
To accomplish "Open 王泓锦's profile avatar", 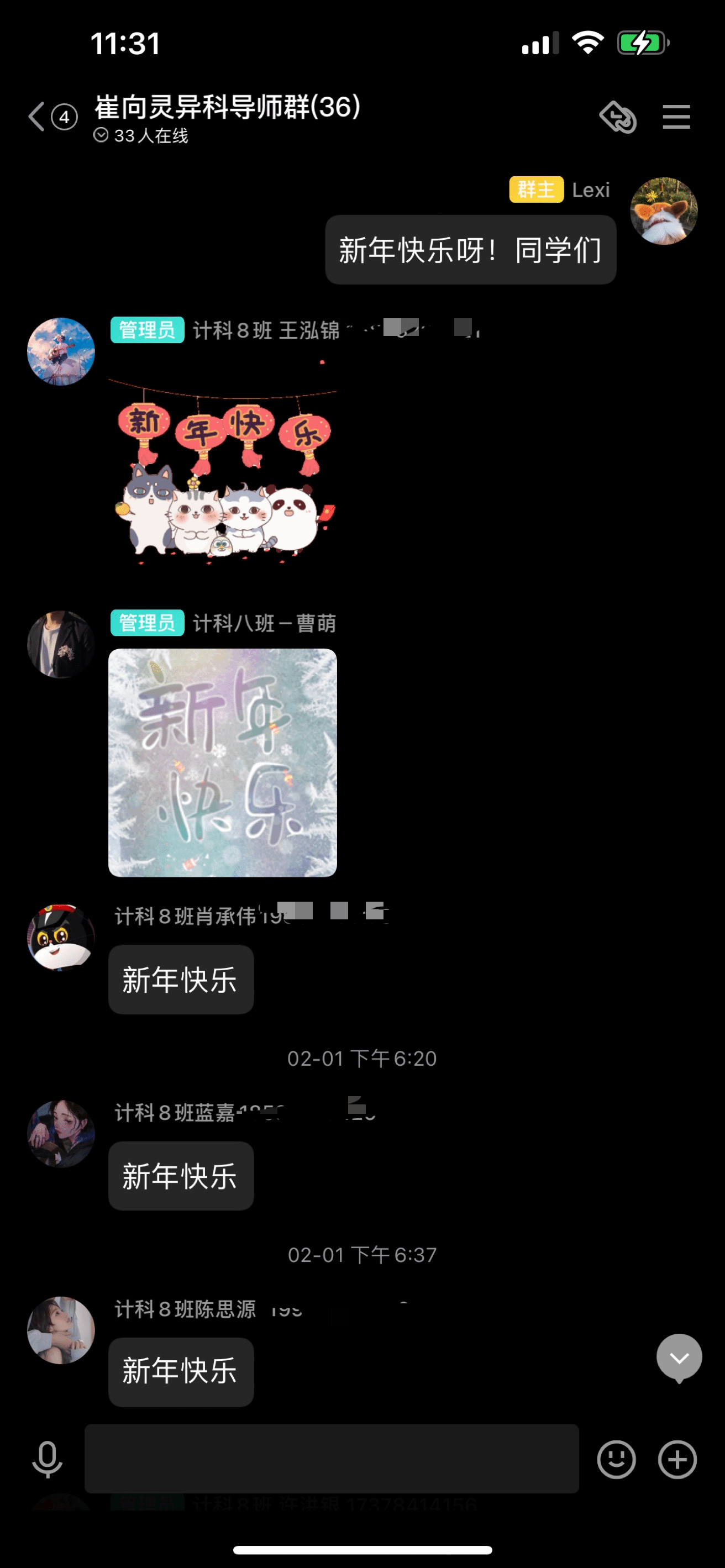I will click(61, 351).
